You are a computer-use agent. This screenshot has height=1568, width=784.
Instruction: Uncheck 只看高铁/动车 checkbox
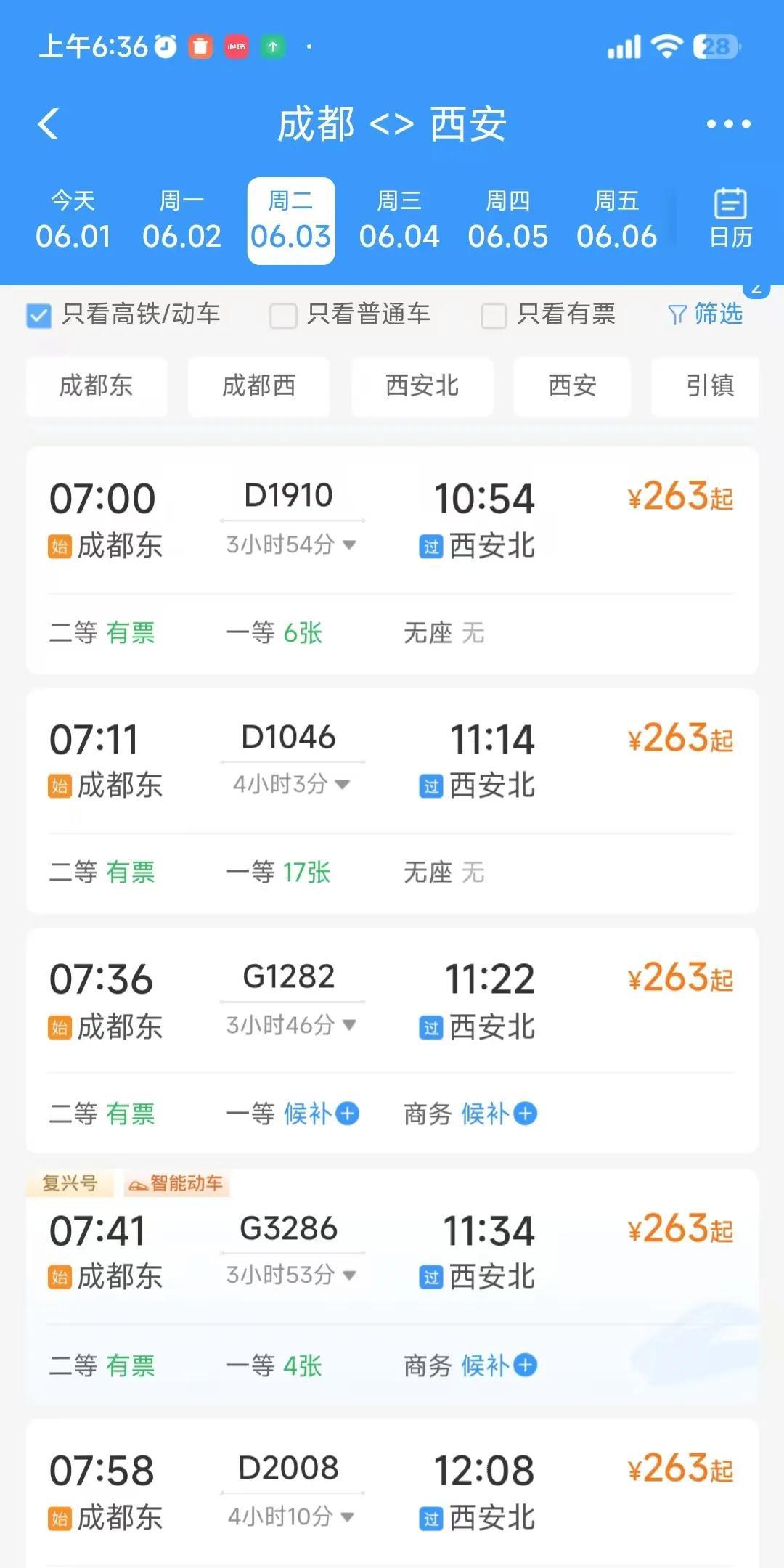(38, 315)
